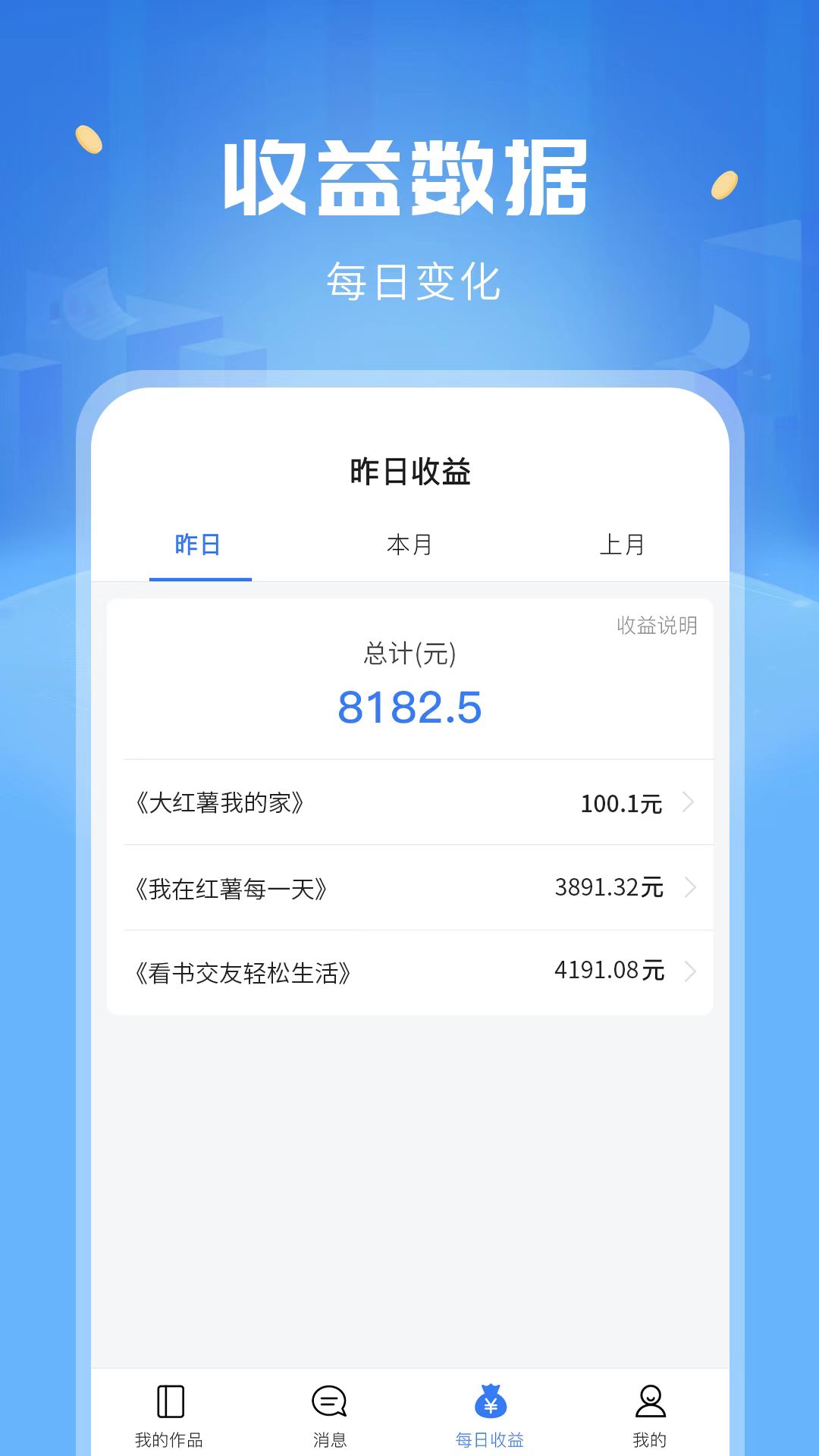Image resolution: width=819 pixels, height=1456 pixels.
Task: Open the 收益说明 explanation link
Action: (x=655, y=627)
